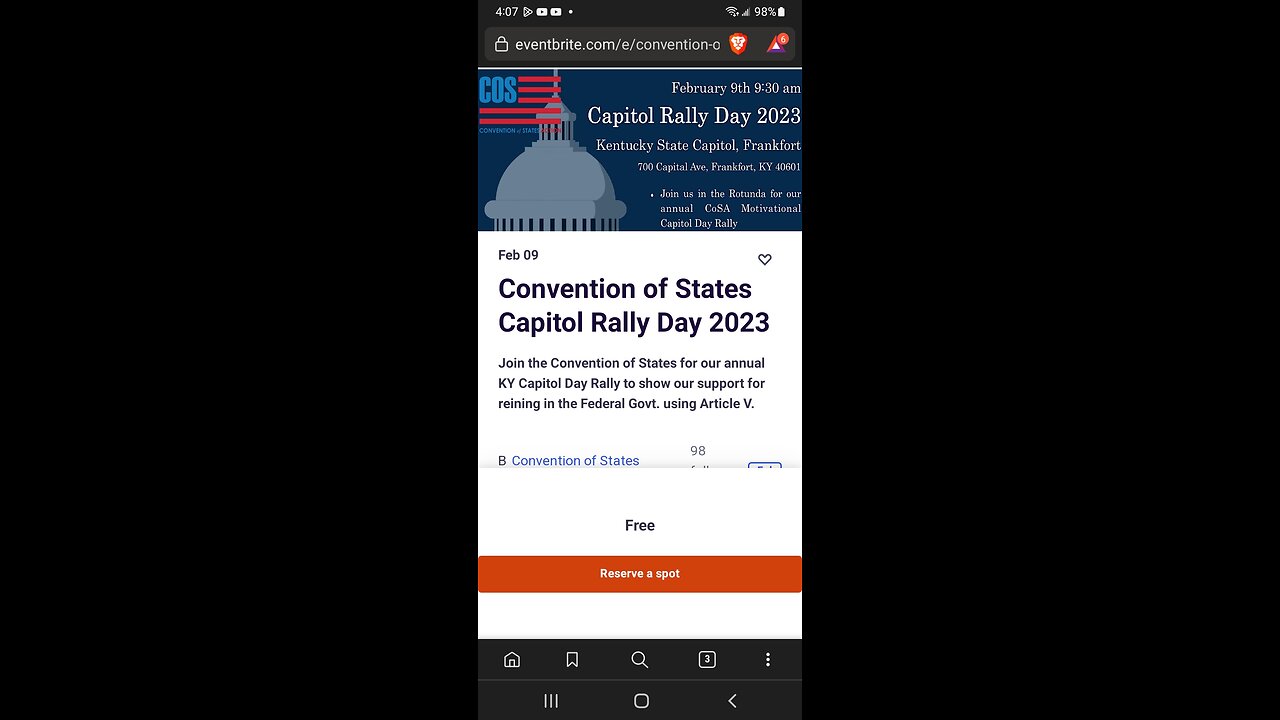Show the open tabs switcher
Viewport: 1280px width, 720px height.
pyautogui.click(x=707, y=660)
